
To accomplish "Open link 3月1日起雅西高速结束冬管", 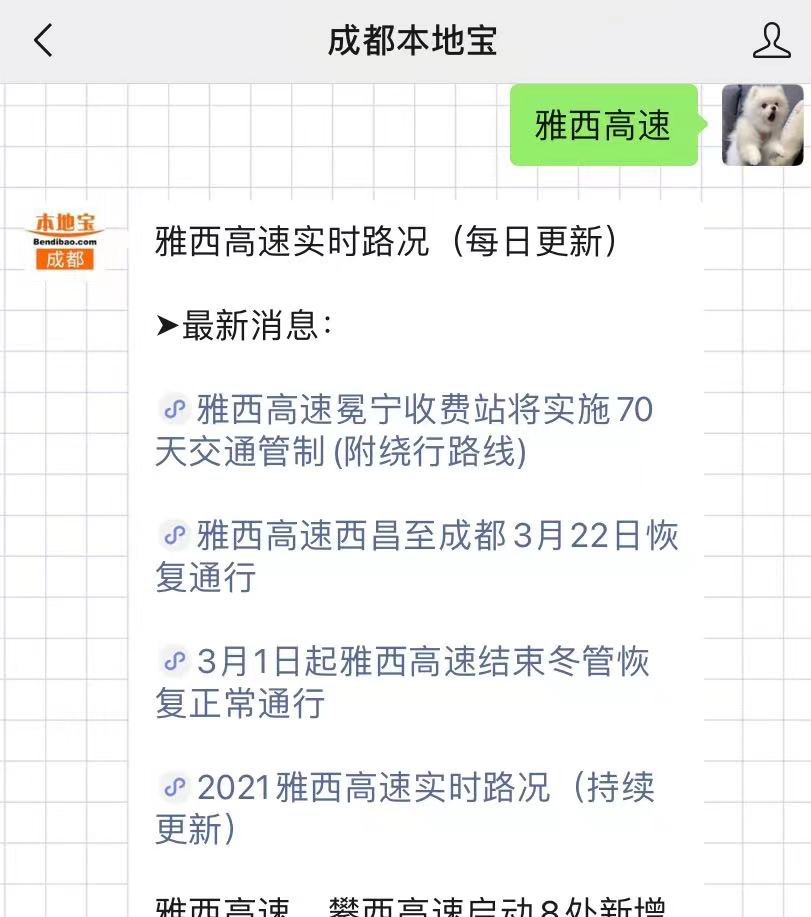I will pos(403,681).
